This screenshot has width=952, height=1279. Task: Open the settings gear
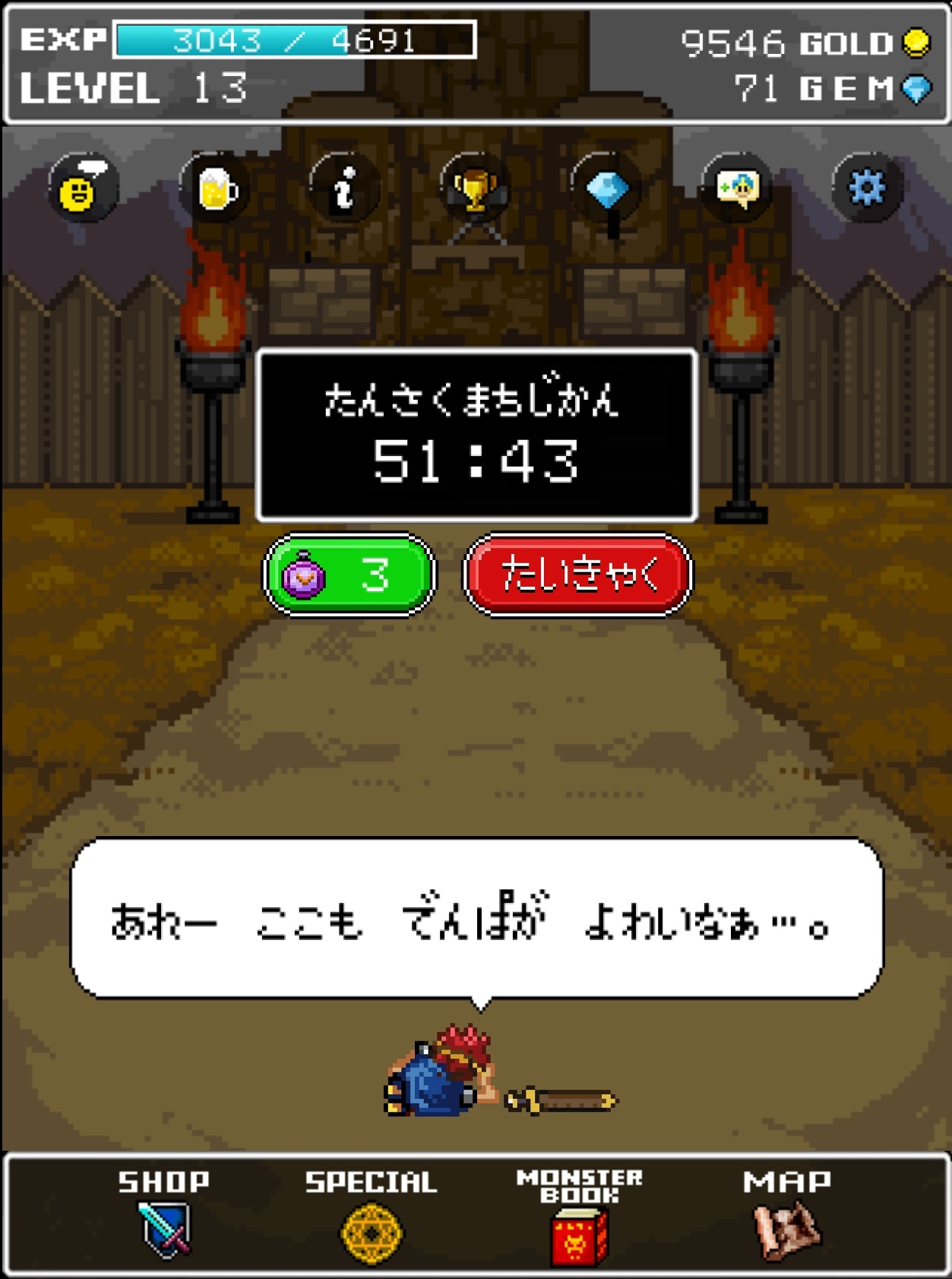click(867, 188)
